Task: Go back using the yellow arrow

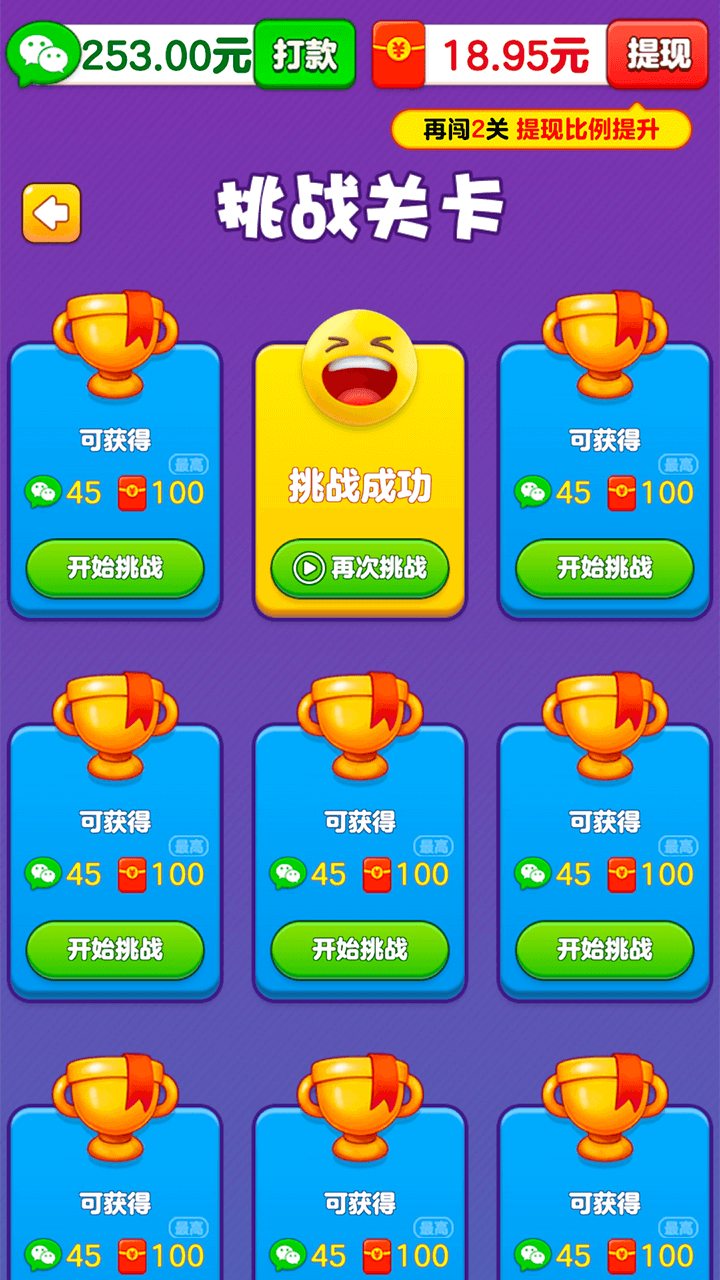Action: pos(51,212)
